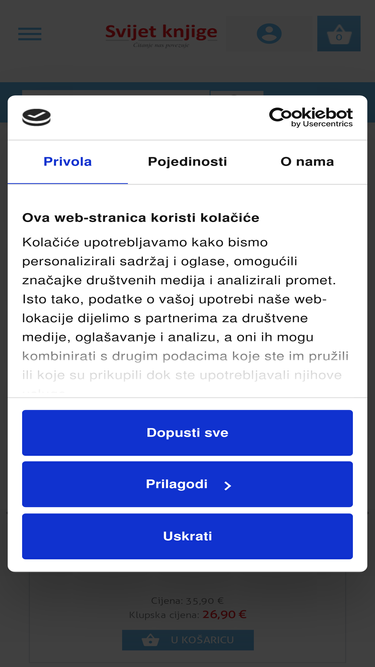The image size is (375, 667).
Task: Switch to the Privola tab
Action: (x=68, y=162)
